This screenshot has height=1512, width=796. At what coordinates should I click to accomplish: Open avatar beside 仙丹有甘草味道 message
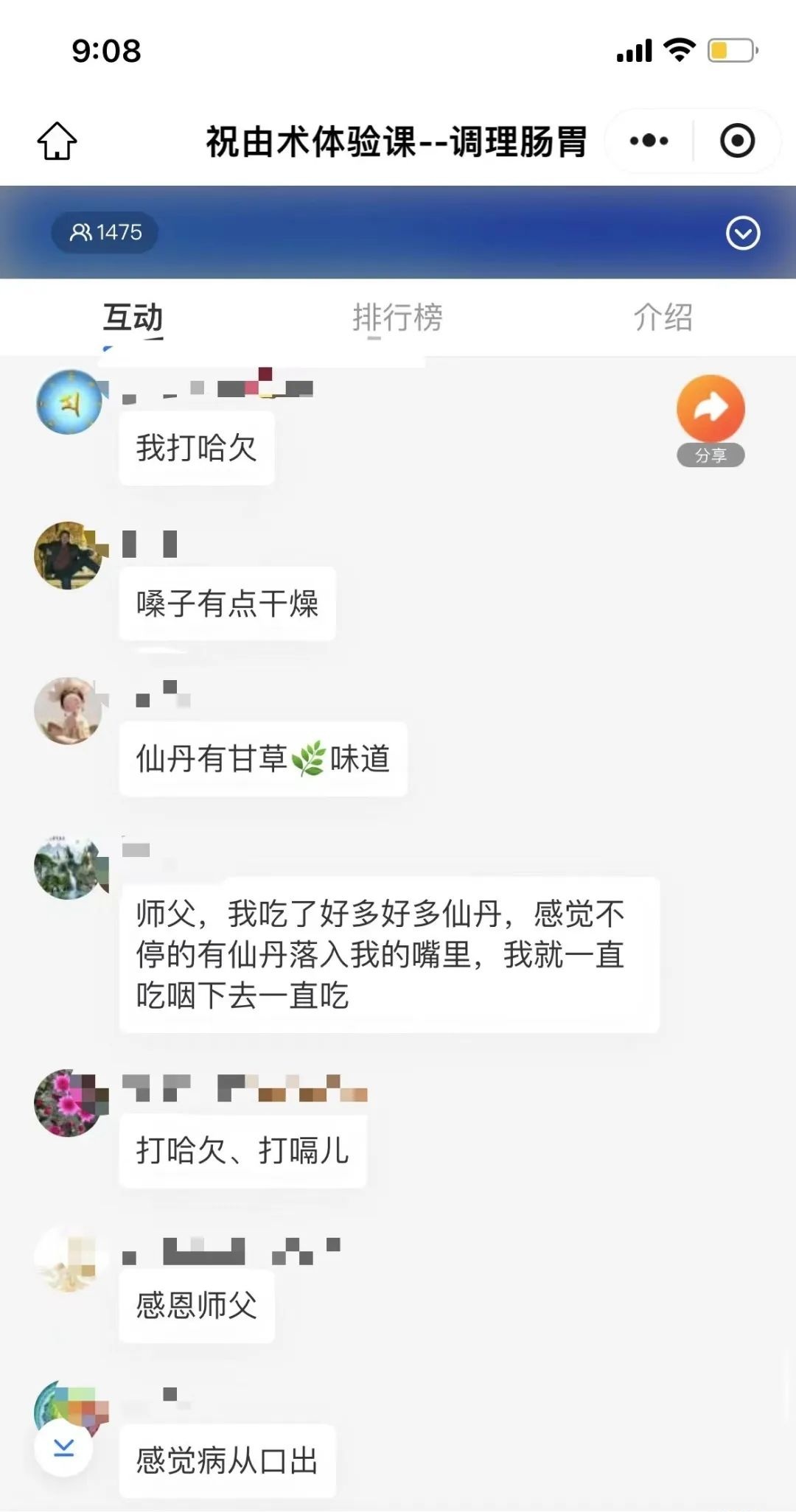tap(68, 710)
